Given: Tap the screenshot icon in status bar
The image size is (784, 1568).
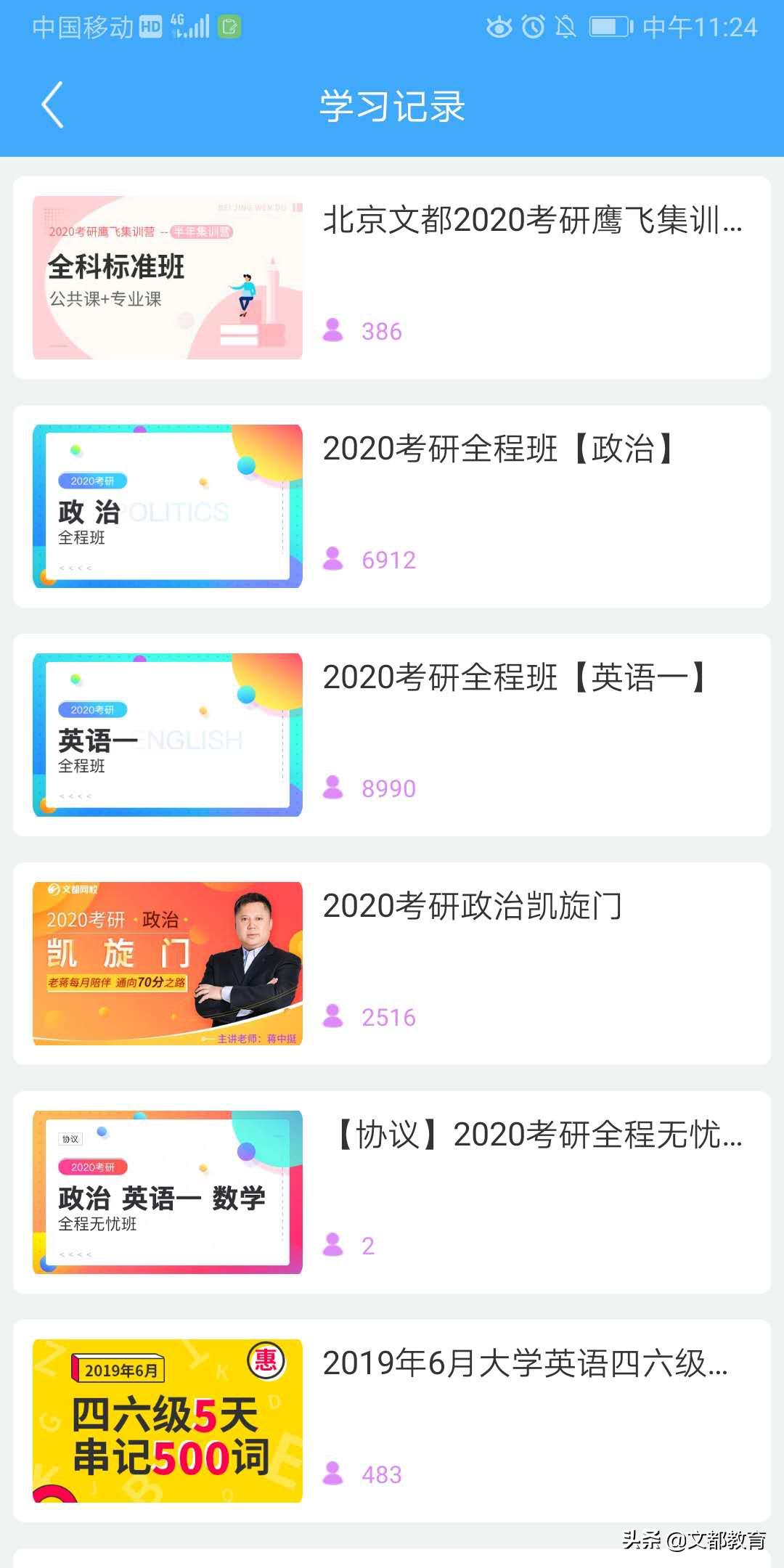Looking at the screenshot, I should tap(229, 26).
